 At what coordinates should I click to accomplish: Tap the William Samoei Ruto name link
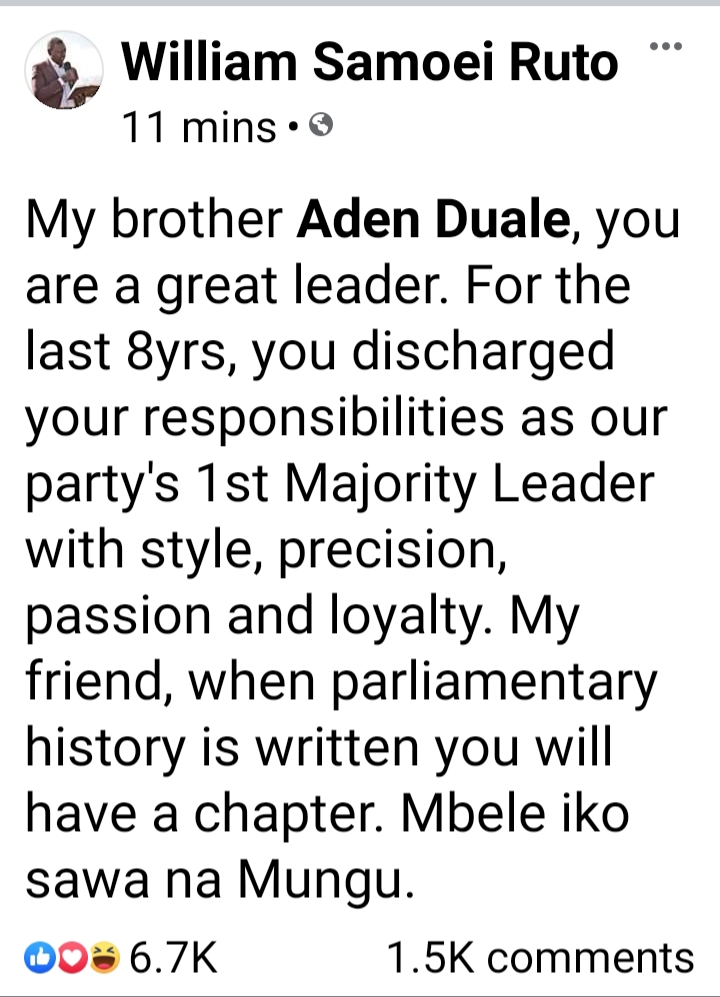click(370, 66)
